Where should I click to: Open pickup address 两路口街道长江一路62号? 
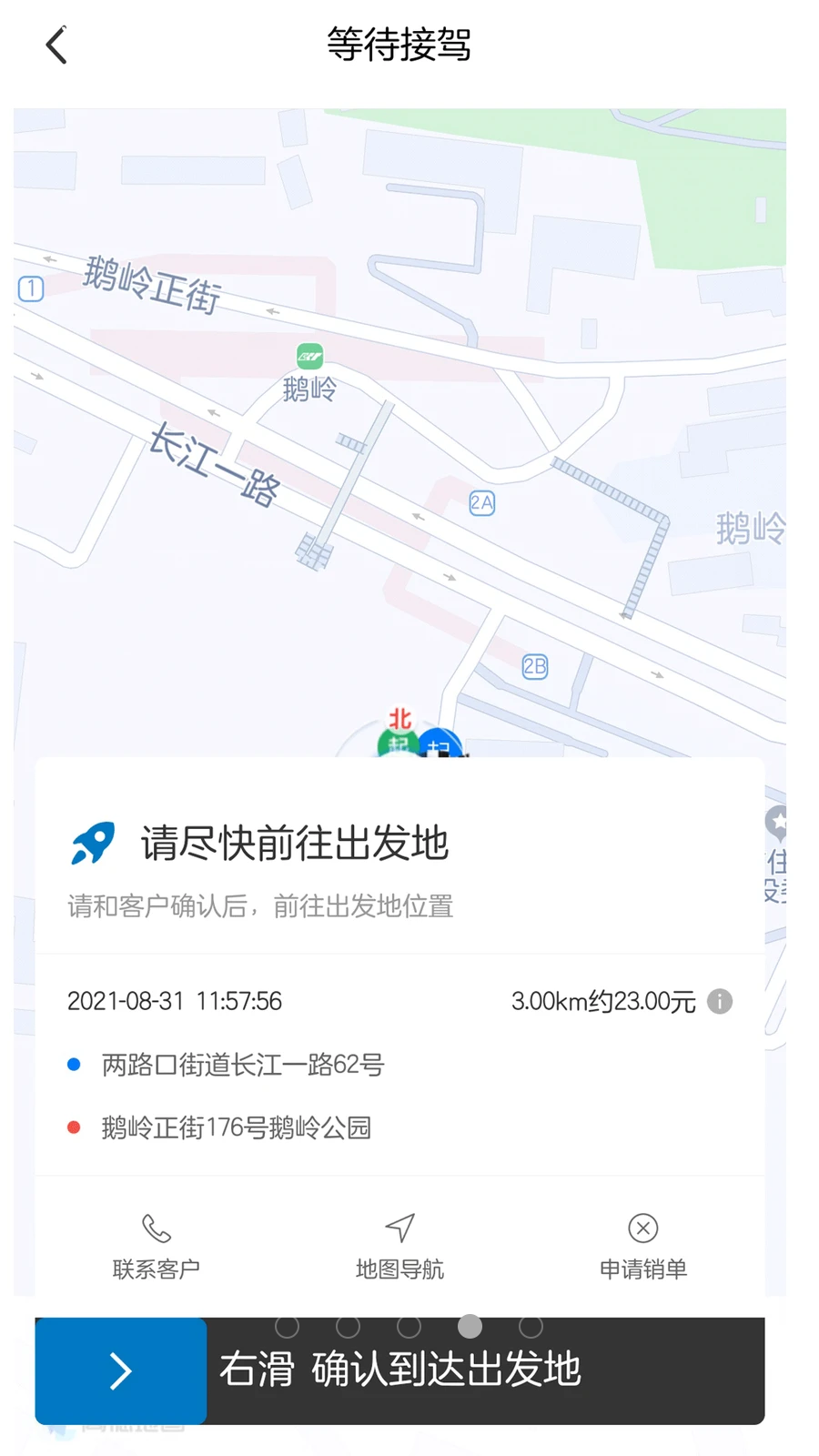(242, 1064)
